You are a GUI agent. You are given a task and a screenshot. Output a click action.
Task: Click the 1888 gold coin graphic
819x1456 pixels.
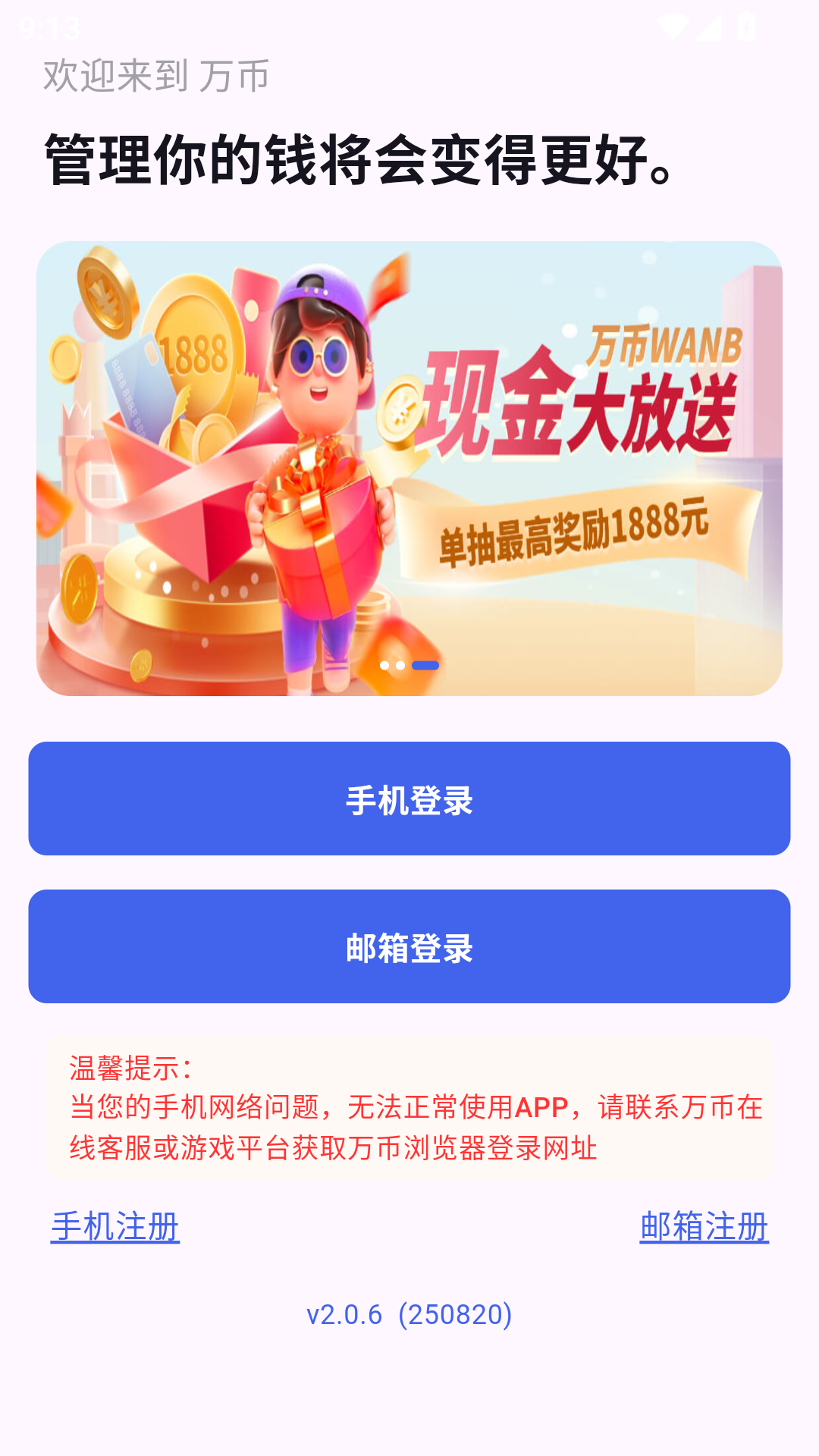pyautogui.click(x=192, y=353)
